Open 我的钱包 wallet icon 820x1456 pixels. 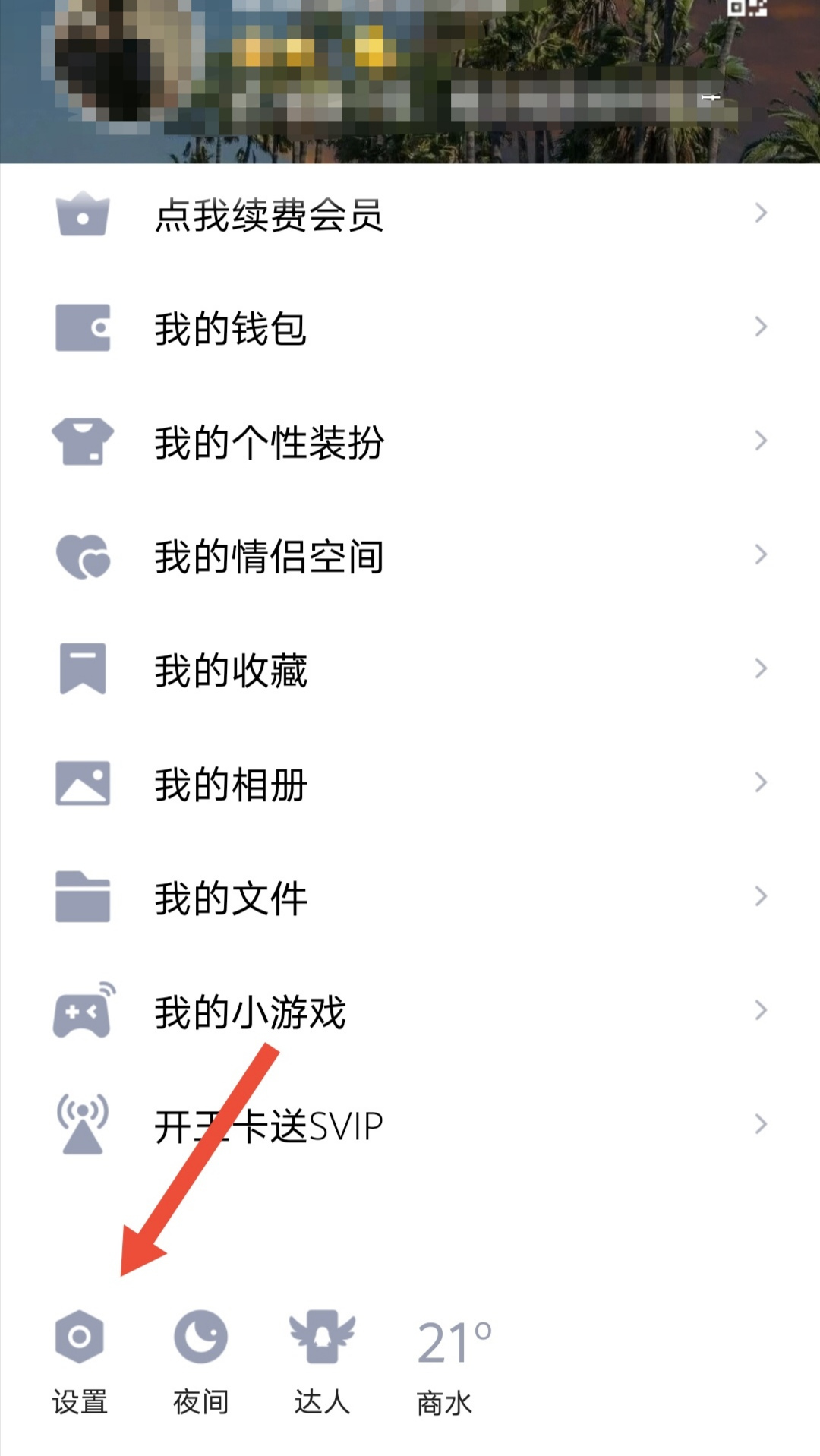tap(82, 327)
